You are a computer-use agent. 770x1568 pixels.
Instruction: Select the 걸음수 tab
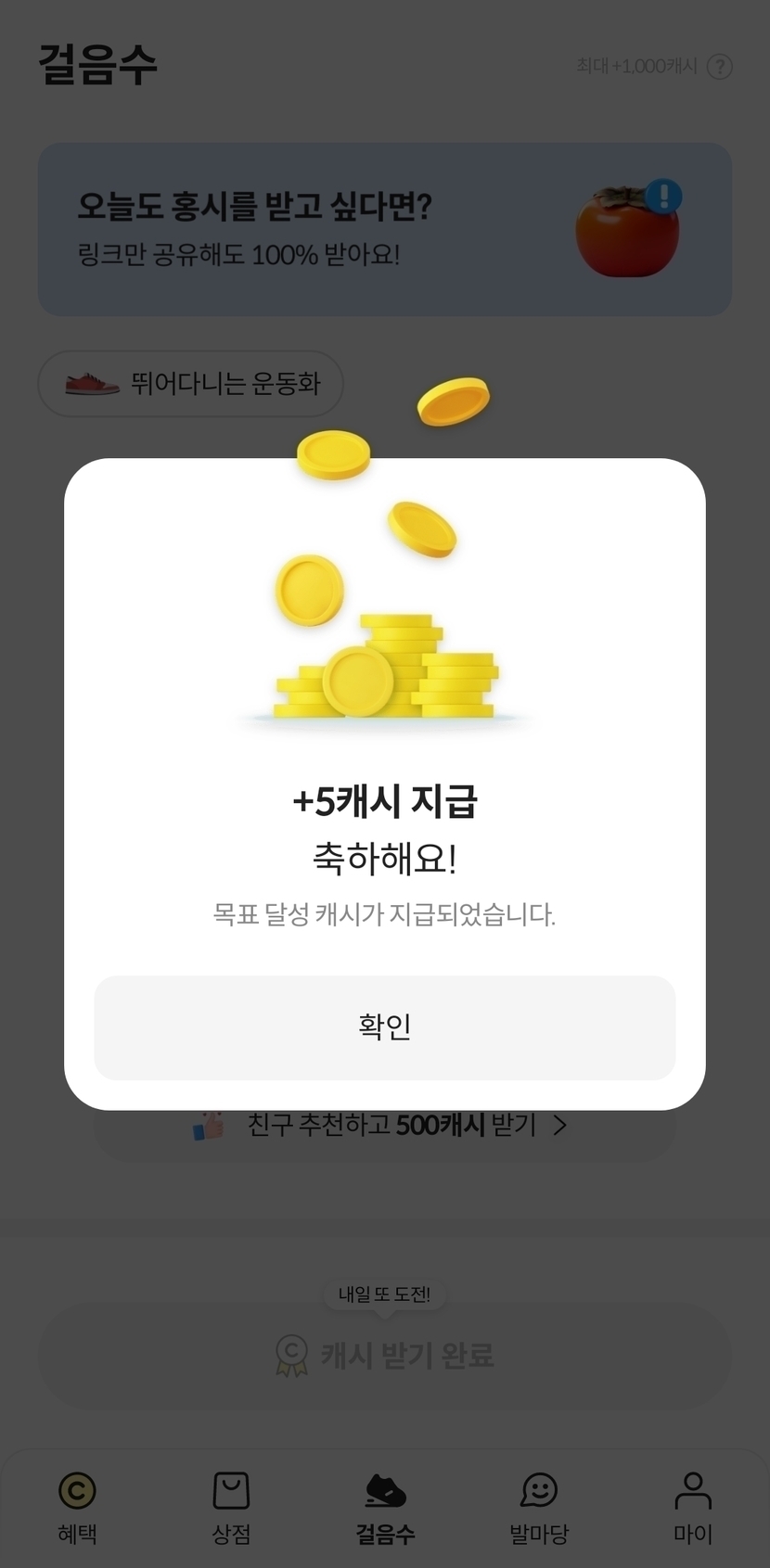[385, 1507]
